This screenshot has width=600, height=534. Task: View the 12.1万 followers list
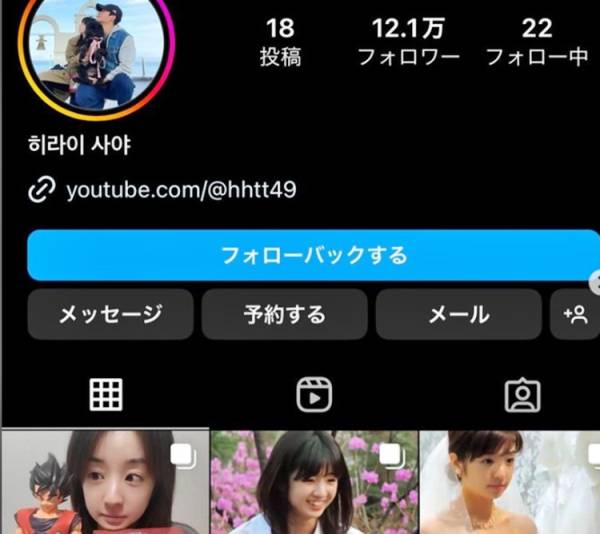click(x=408, y=41)
